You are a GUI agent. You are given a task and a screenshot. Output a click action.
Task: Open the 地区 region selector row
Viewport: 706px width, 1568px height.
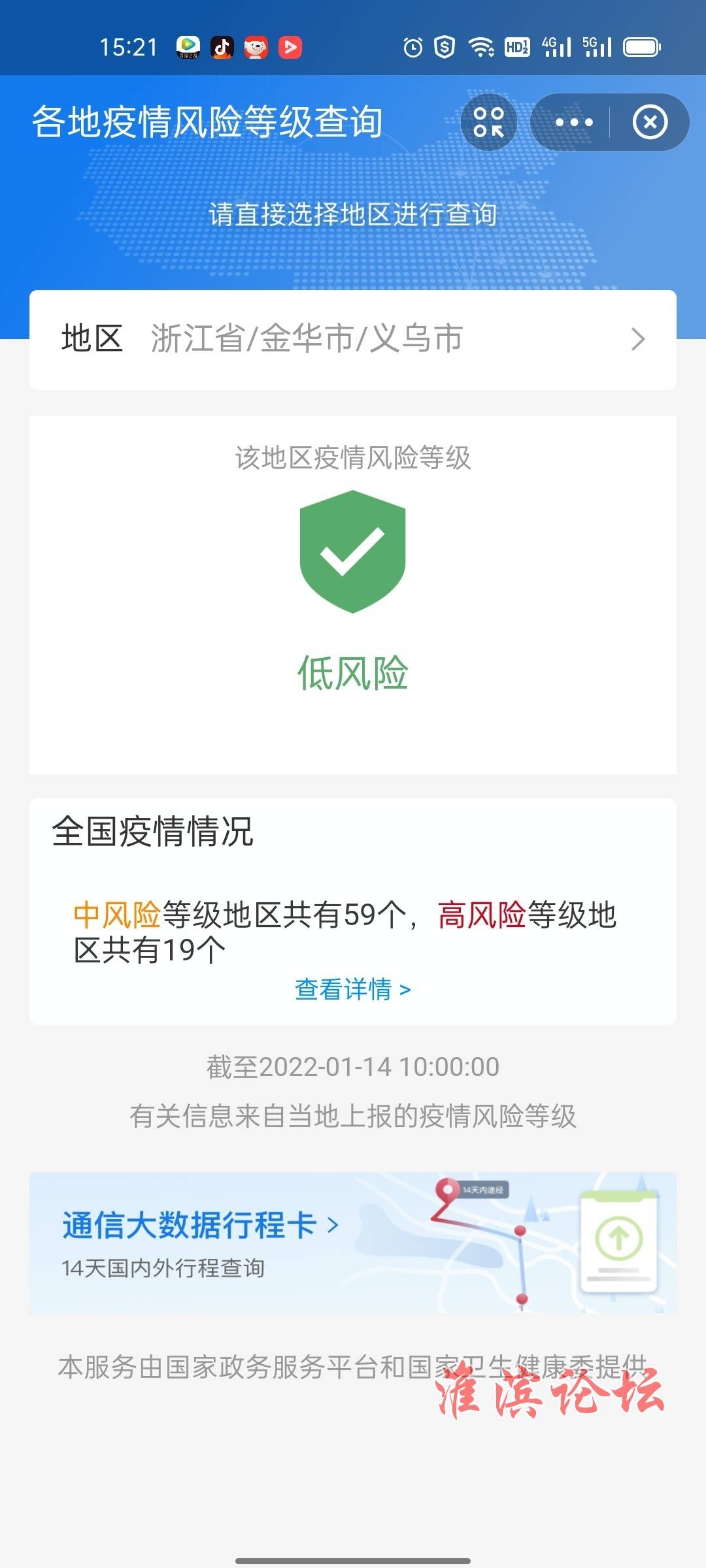click(x=353, y=340)
